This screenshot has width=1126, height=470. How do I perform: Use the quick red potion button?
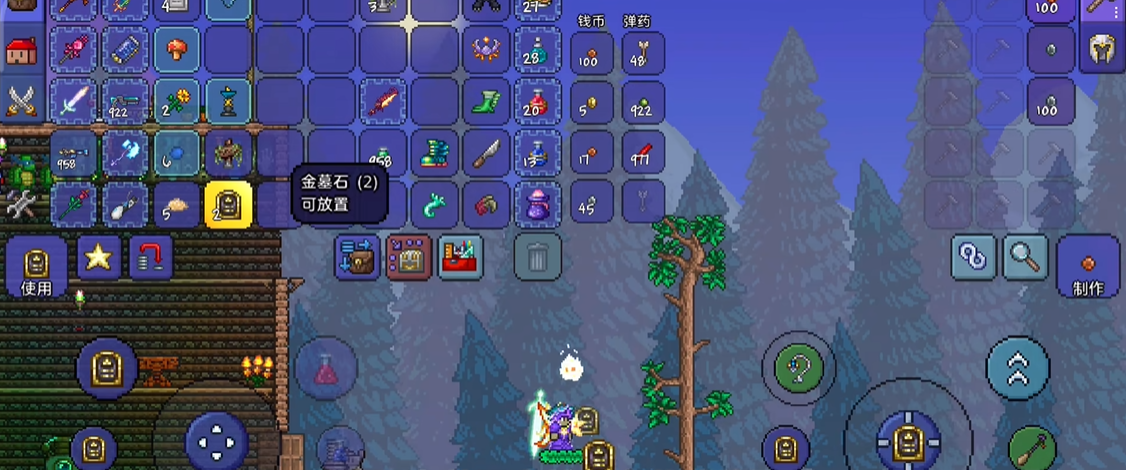pos(326,369)
